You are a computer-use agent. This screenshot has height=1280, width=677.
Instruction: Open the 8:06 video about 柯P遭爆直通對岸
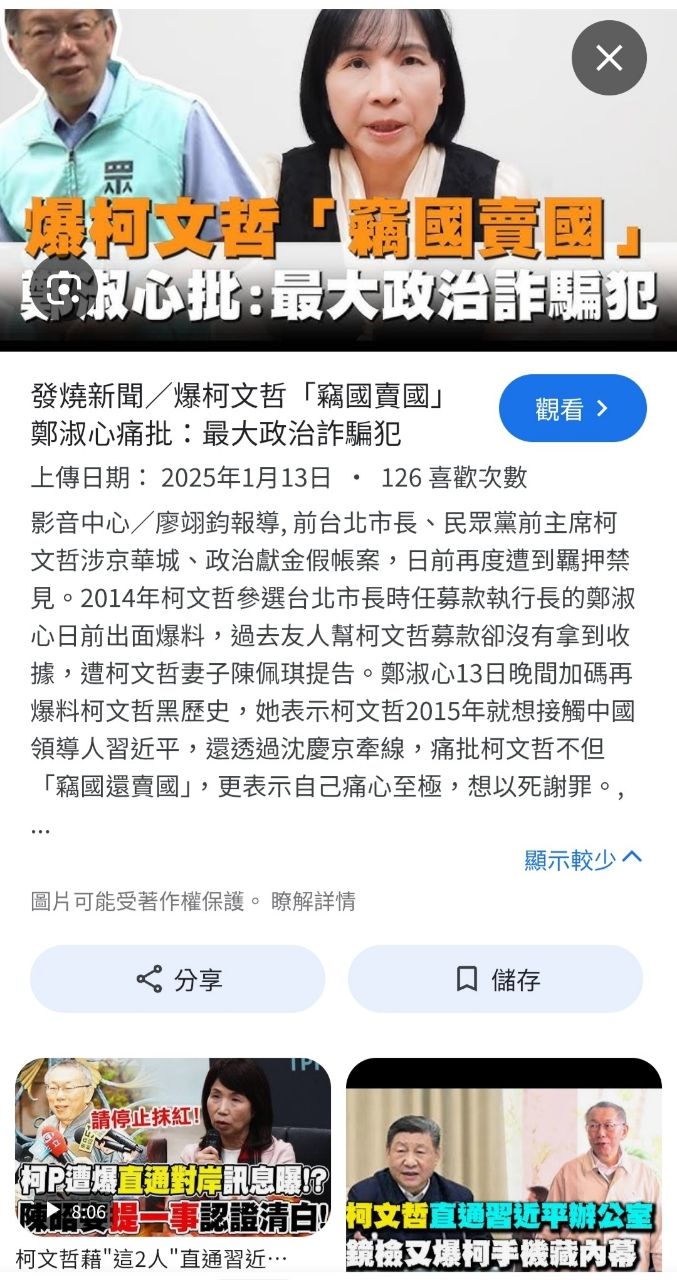[x=173, y=1148]
